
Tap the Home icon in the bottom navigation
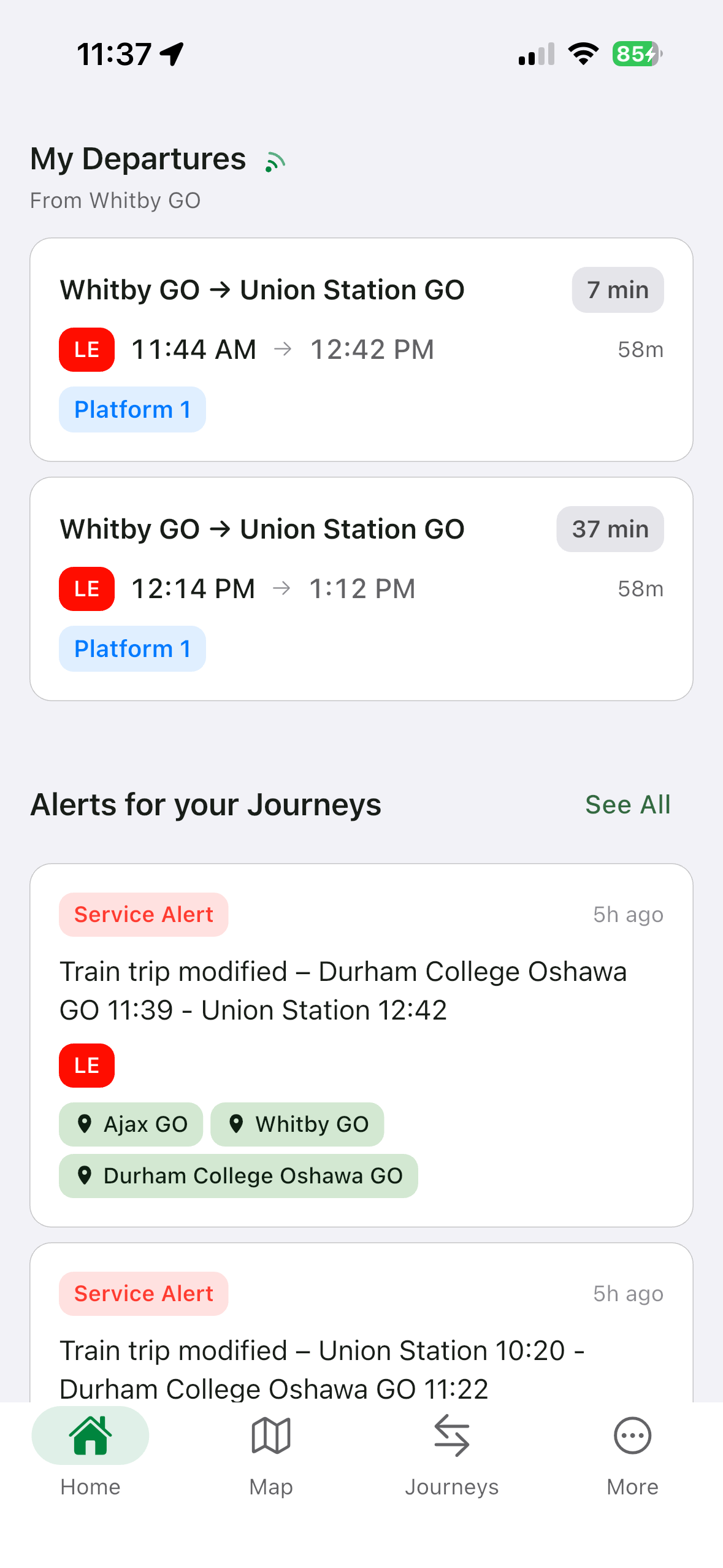(90, 1435)
